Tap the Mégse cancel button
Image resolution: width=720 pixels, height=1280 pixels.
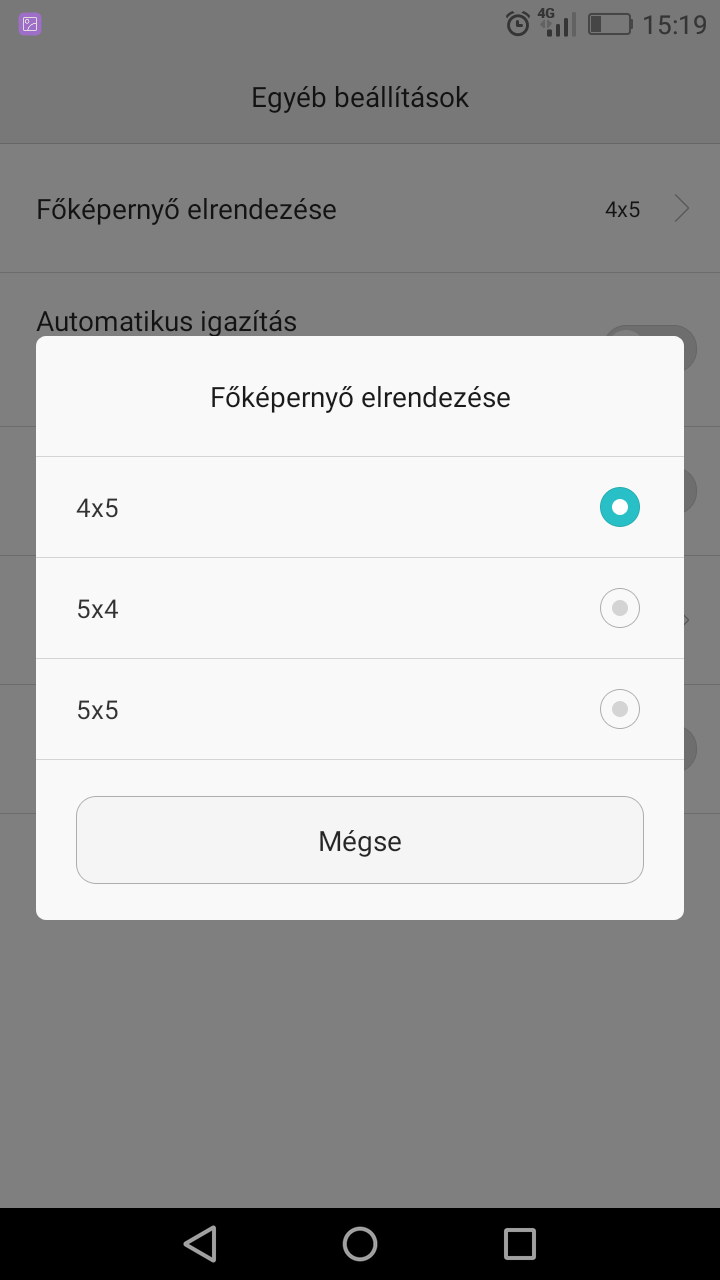[360, 840]
